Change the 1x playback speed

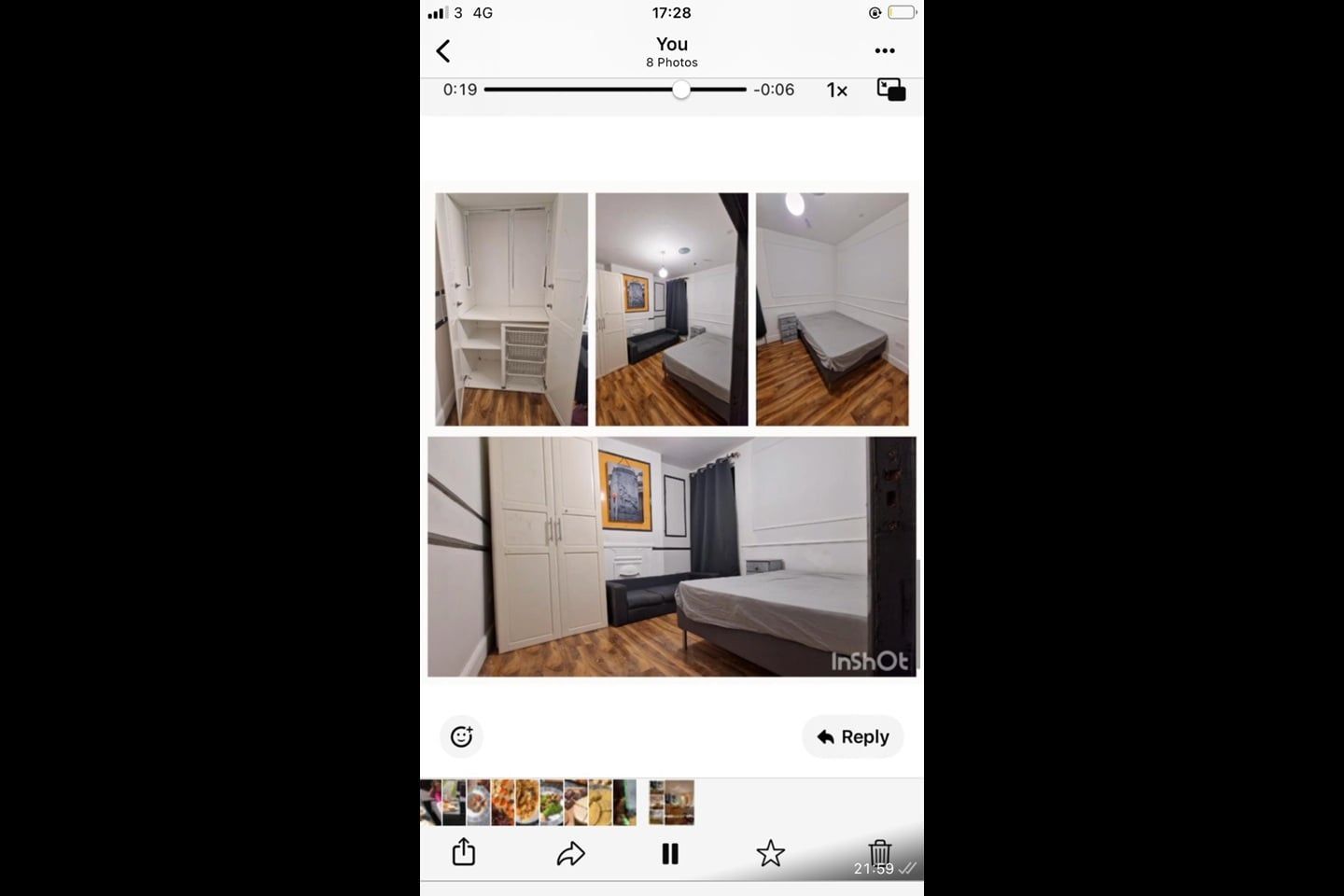(x=836, y=91)
